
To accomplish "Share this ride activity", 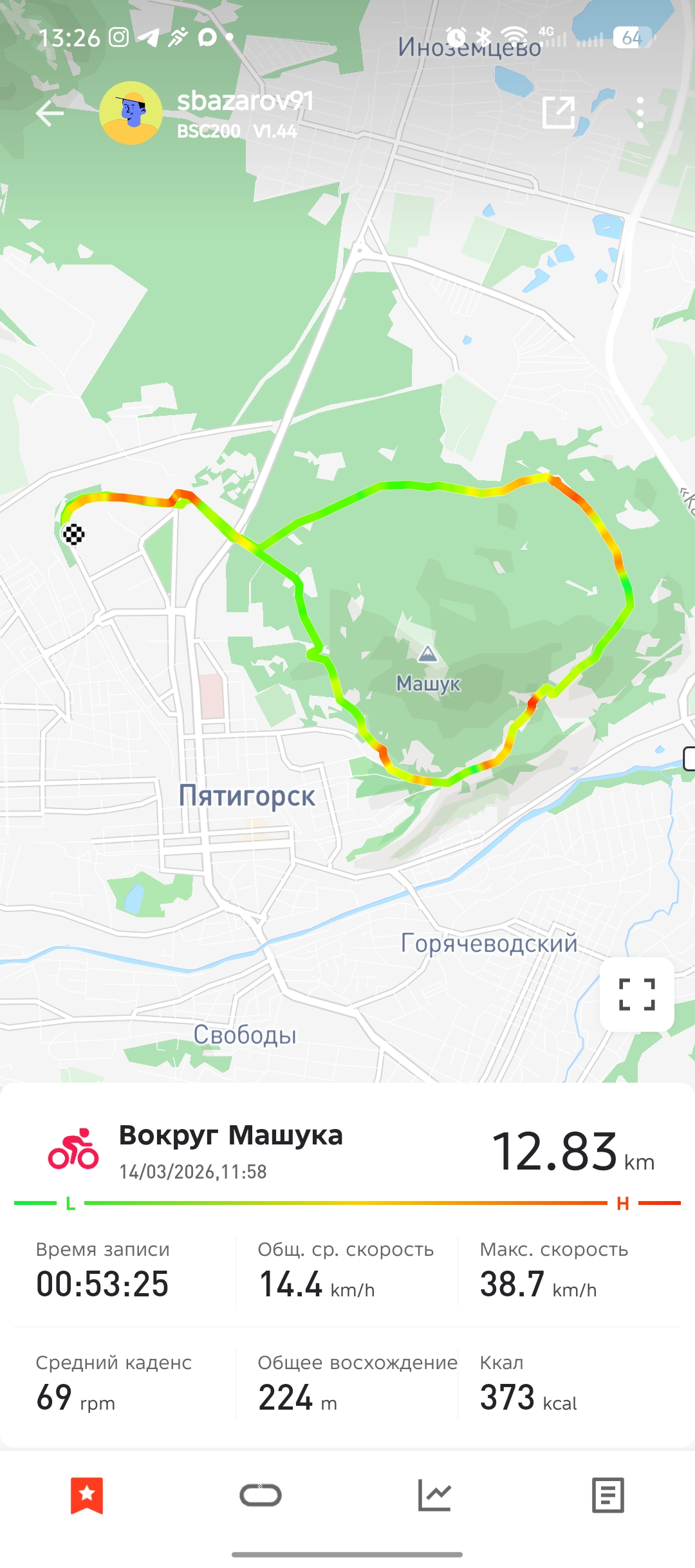I will [558, 113].
